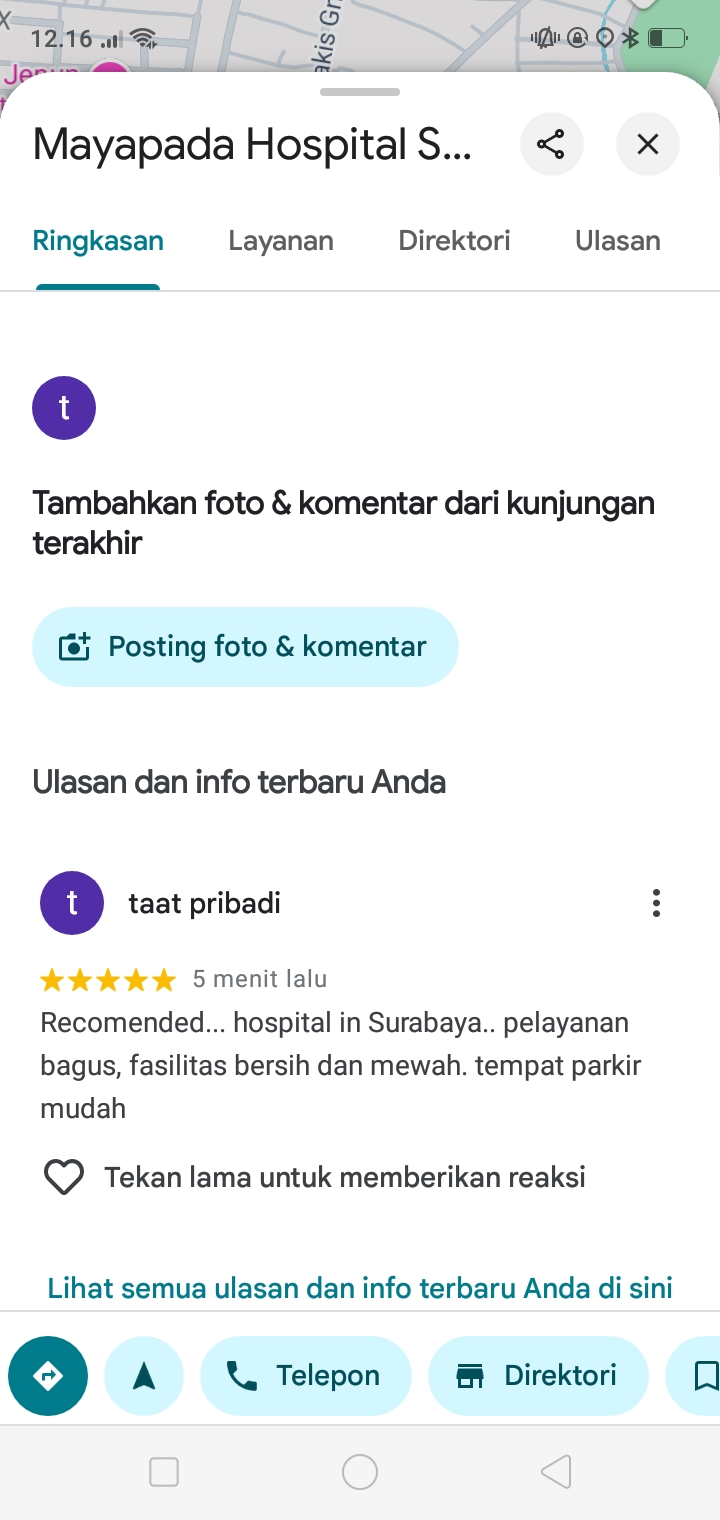Image resolution: width=720 pixels, height=1520 pixels.
Task: Open the Direktori tab
Action: (x=454, y=241)
